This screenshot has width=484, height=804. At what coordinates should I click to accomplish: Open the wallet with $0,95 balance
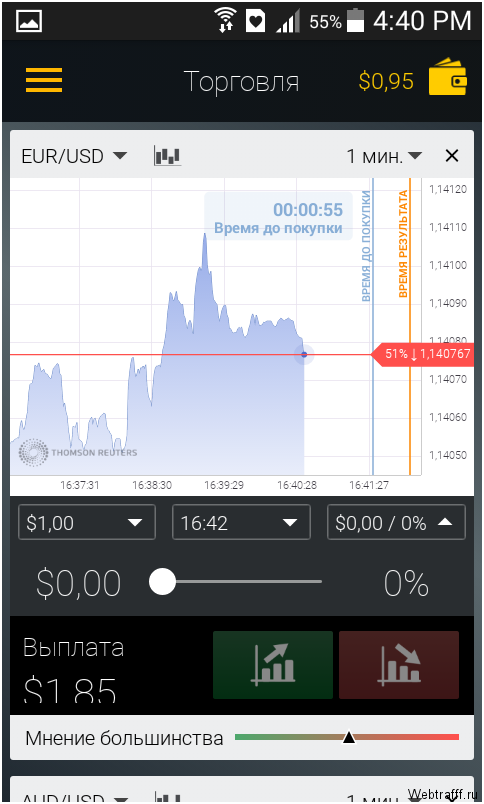click(x=448, y=77)
